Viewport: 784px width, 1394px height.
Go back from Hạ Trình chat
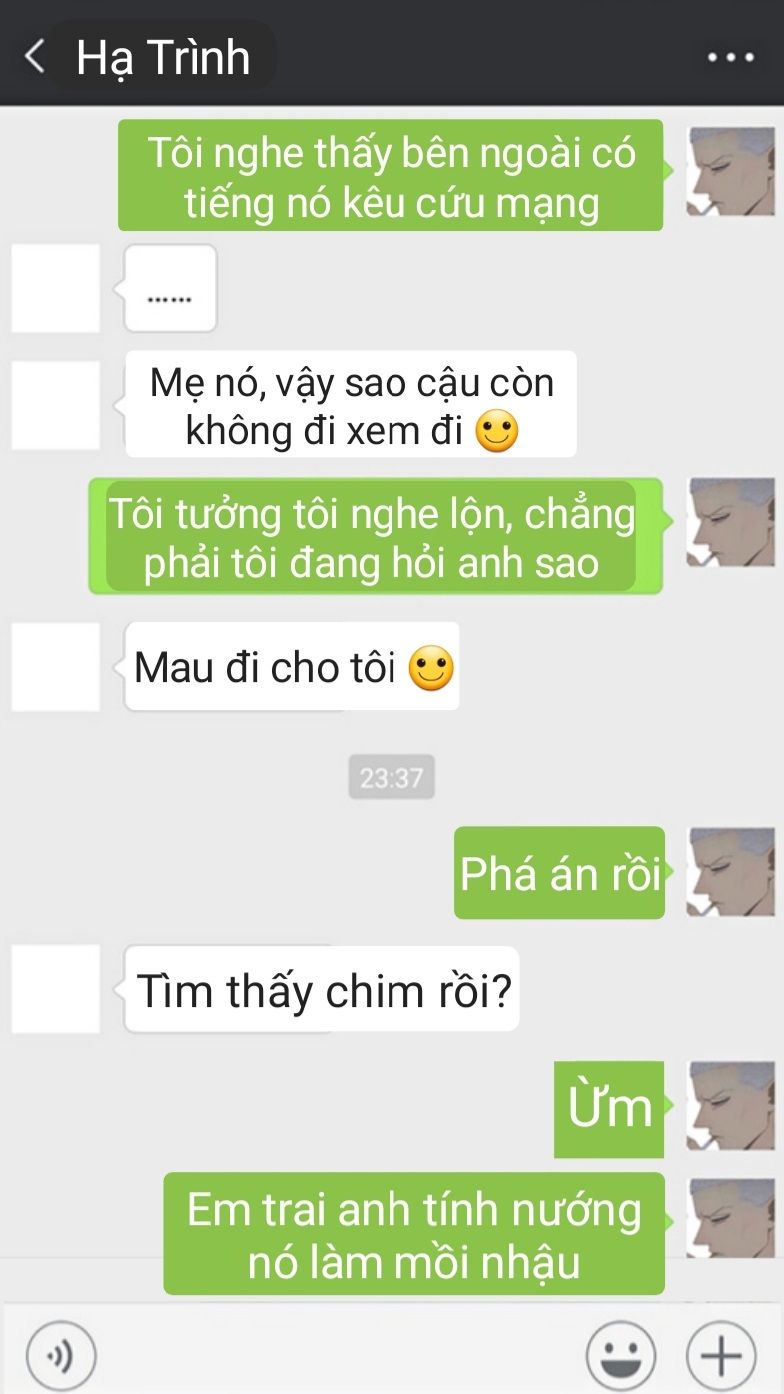[35, 57]
